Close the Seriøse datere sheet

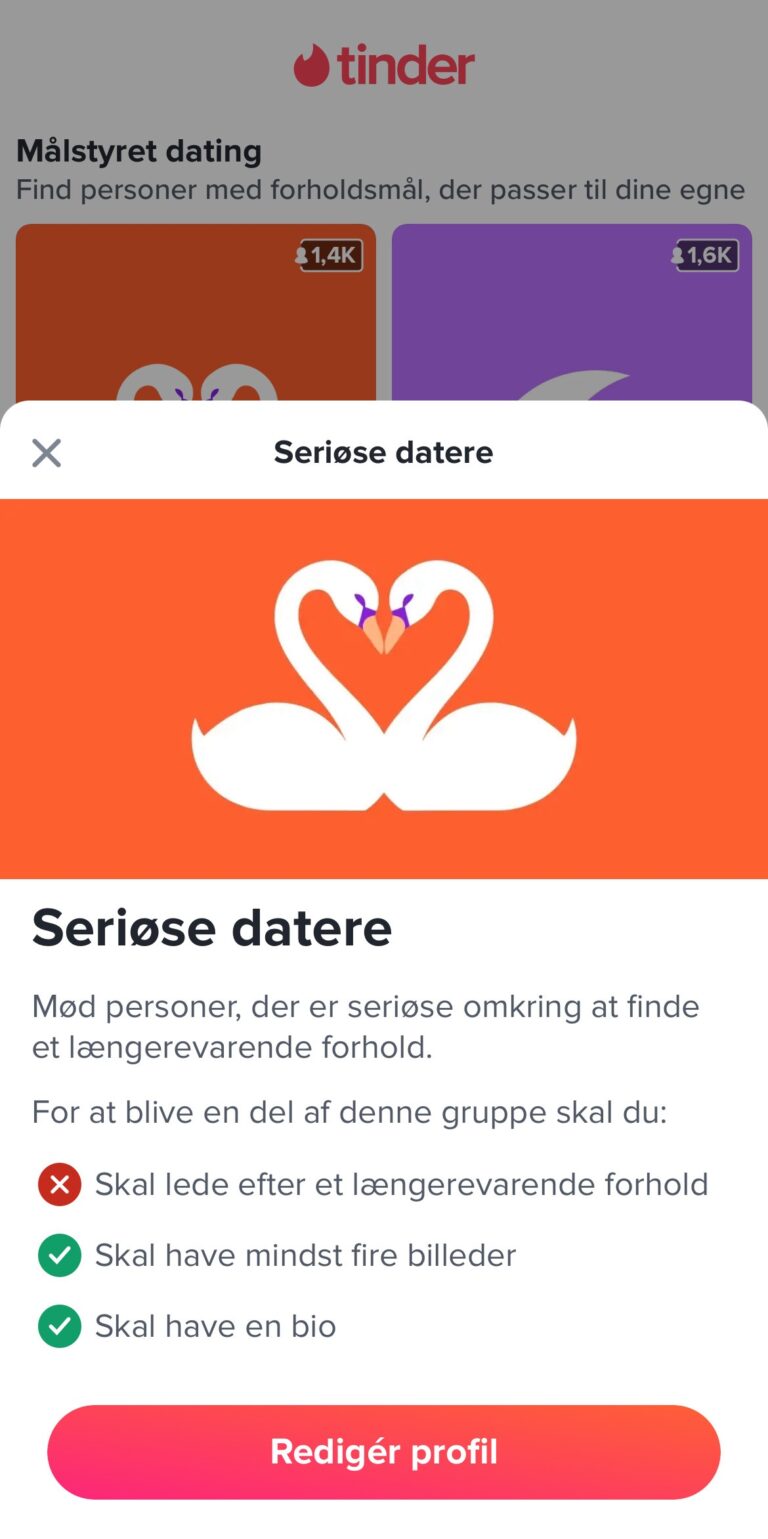point(46,453)
